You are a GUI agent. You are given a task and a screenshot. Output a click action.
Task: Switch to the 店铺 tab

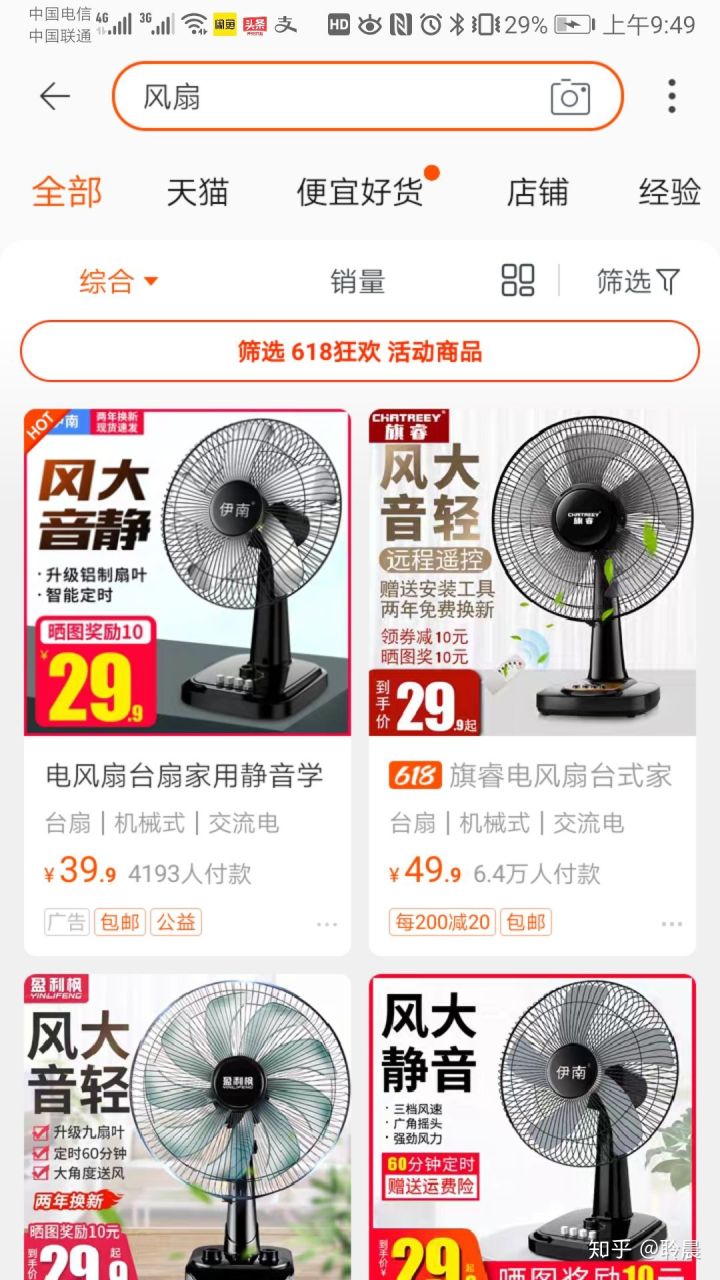coord(539,192)
